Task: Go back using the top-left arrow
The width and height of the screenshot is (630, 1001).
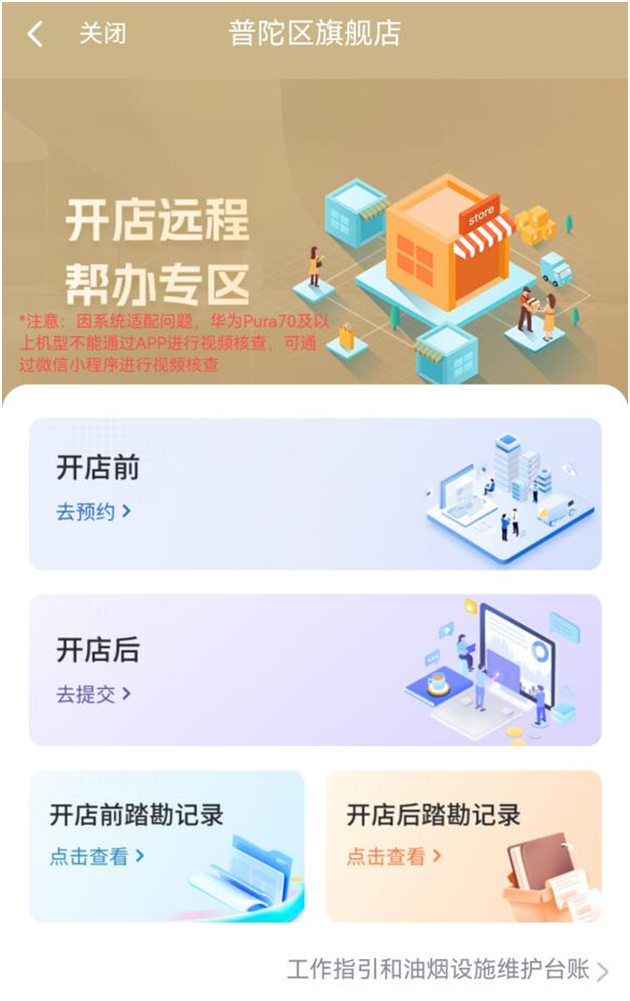Action: [35, 34]
